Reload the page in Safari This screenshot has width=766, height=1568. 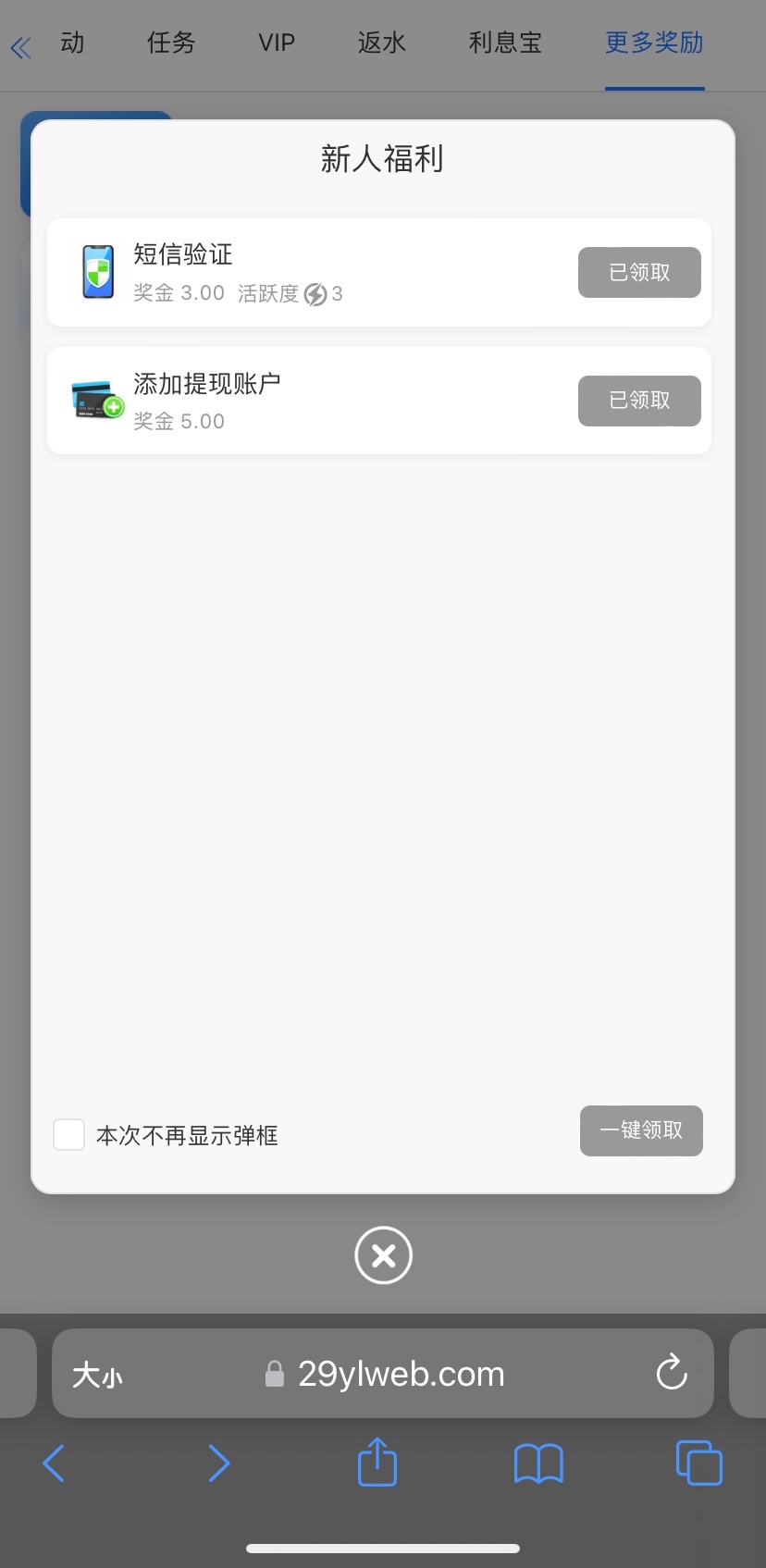click(x=672, y=1373)
